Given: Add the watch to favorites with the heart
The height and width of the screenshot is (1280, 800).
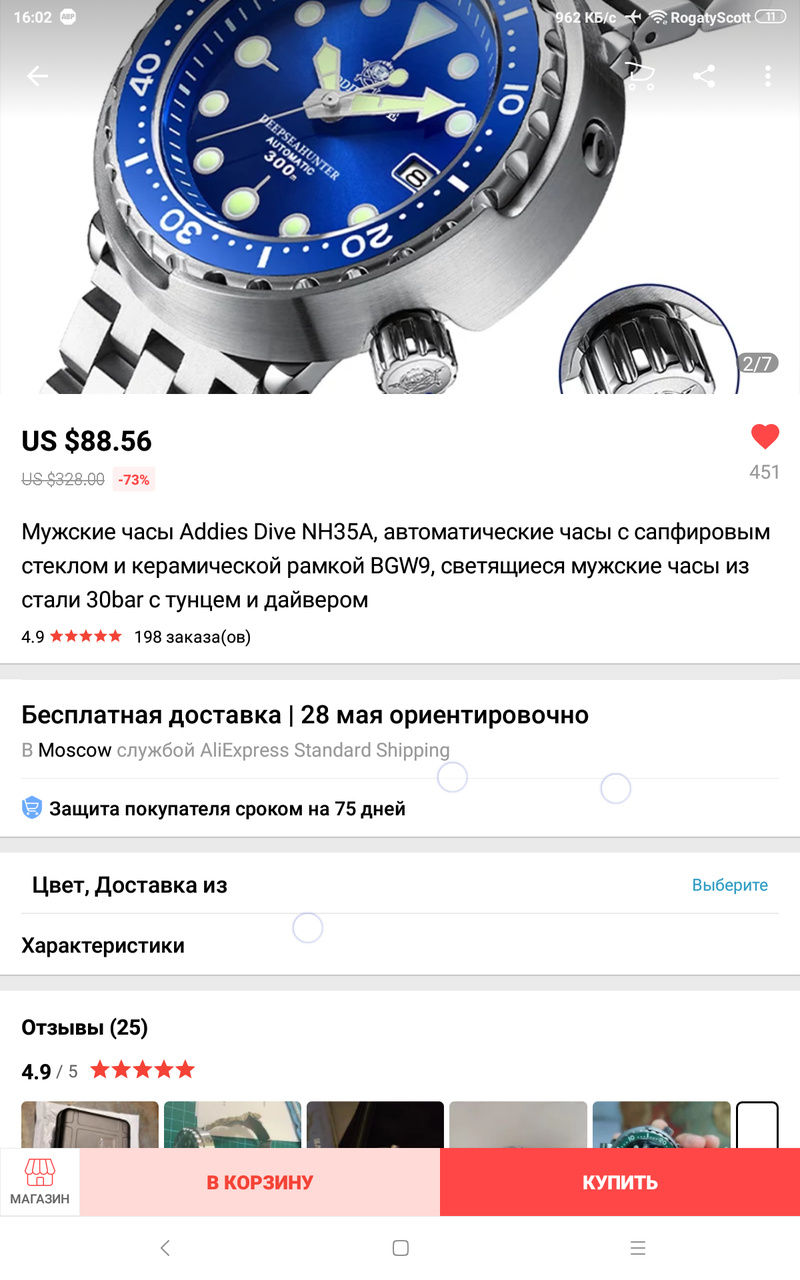Looking at the screenshot, I should coord(764,437).
